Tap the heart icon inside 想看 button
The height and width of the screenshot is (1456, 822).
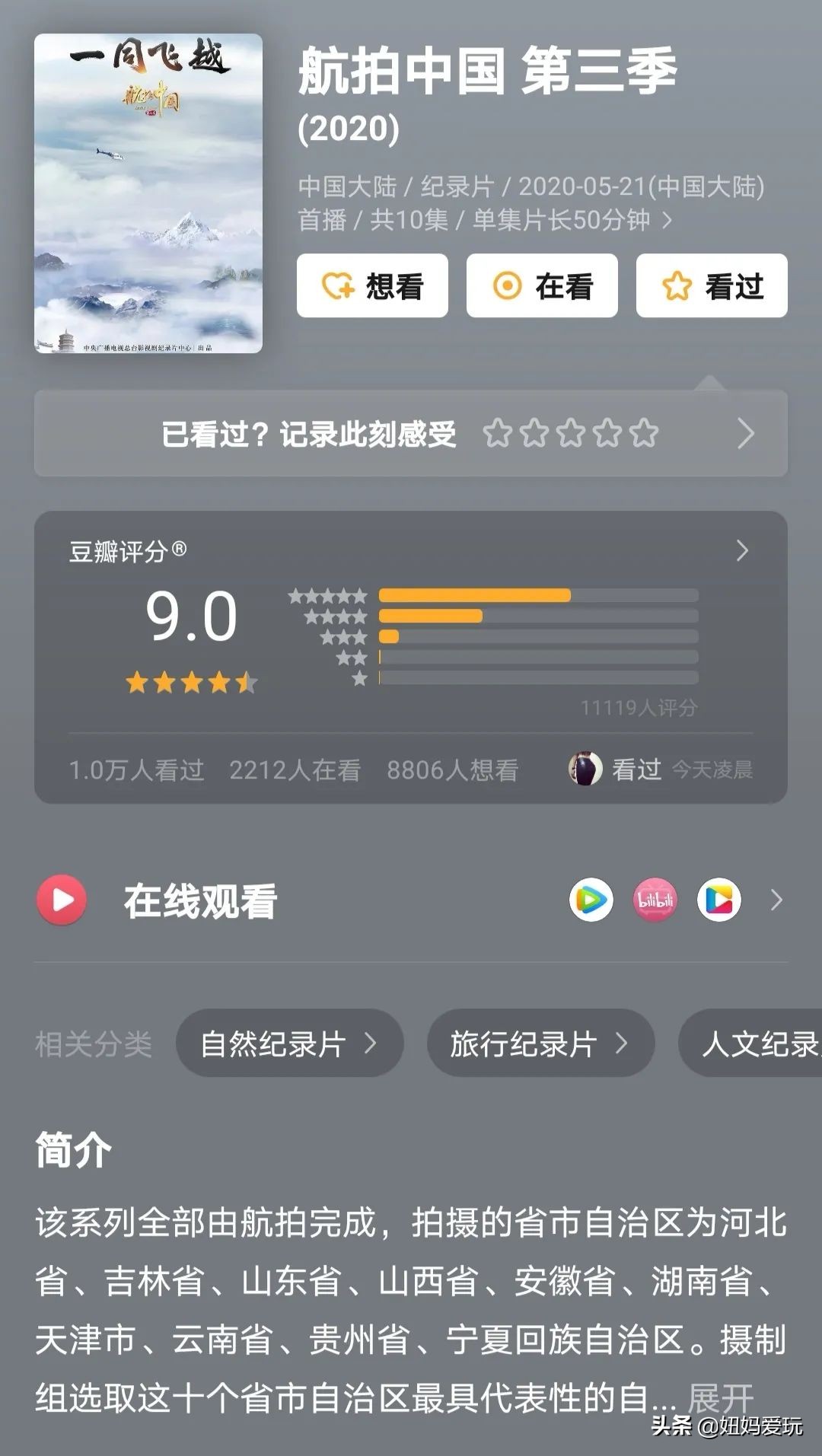tap(337, 285)
